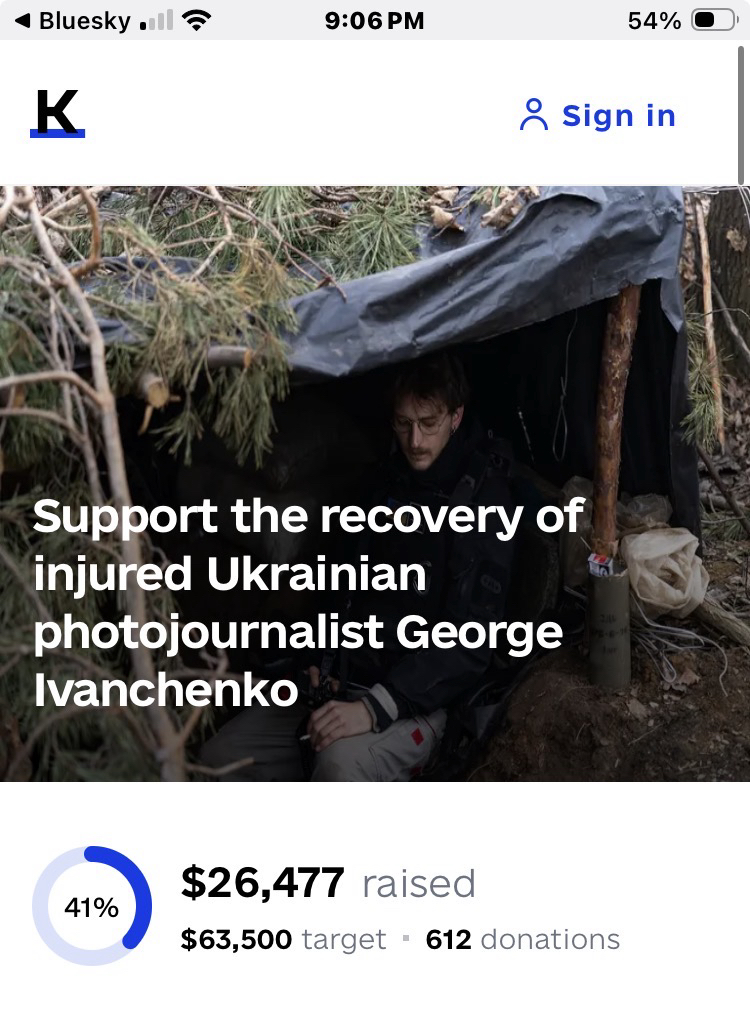Open the K logo home page
The width and height of the screenshot is (750, 1011).
57,113
